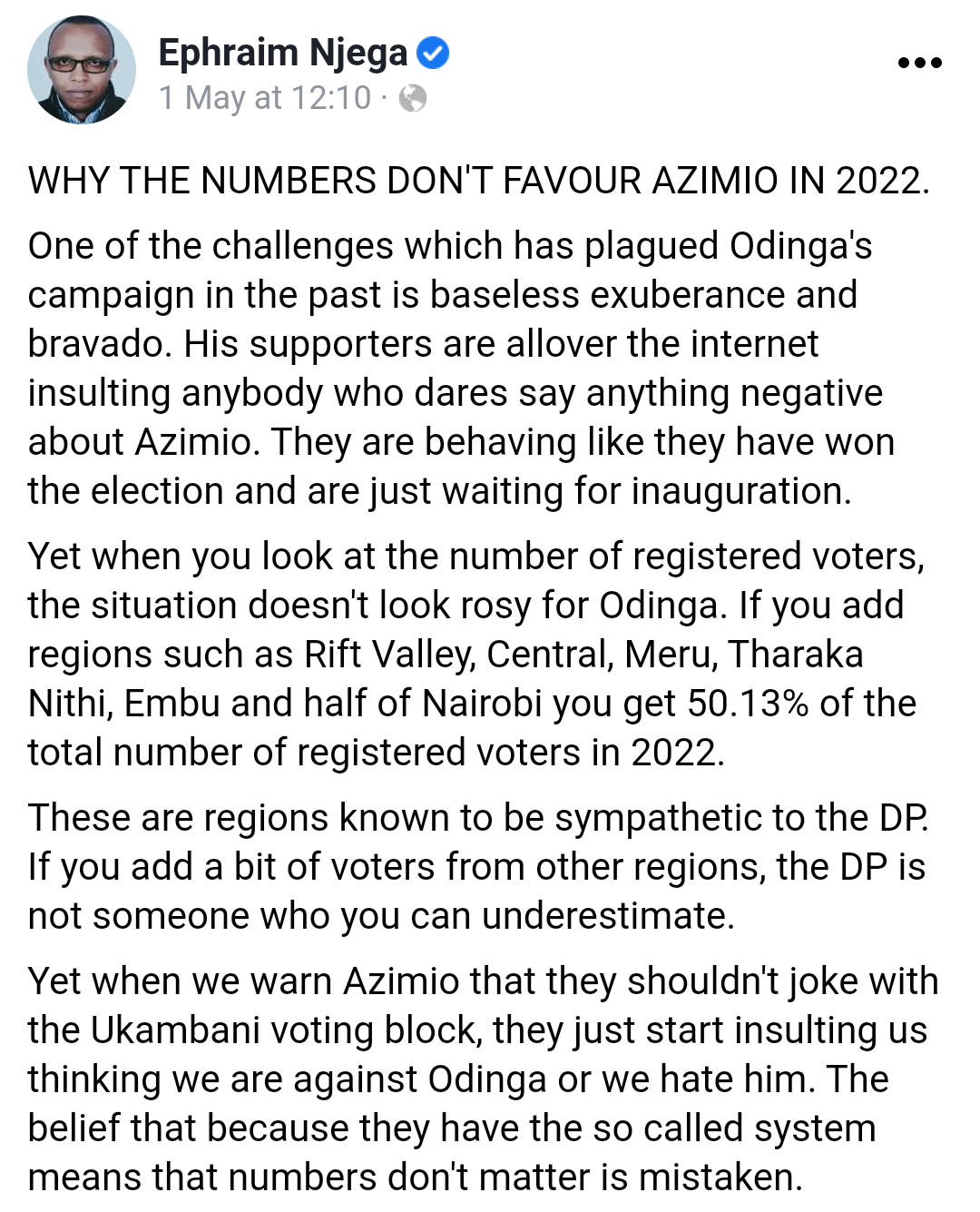Open Ephraim Njega's profile picture
Image resolution: width=980 pixels, height=1212 pixels.
click(x=81, y=71)
